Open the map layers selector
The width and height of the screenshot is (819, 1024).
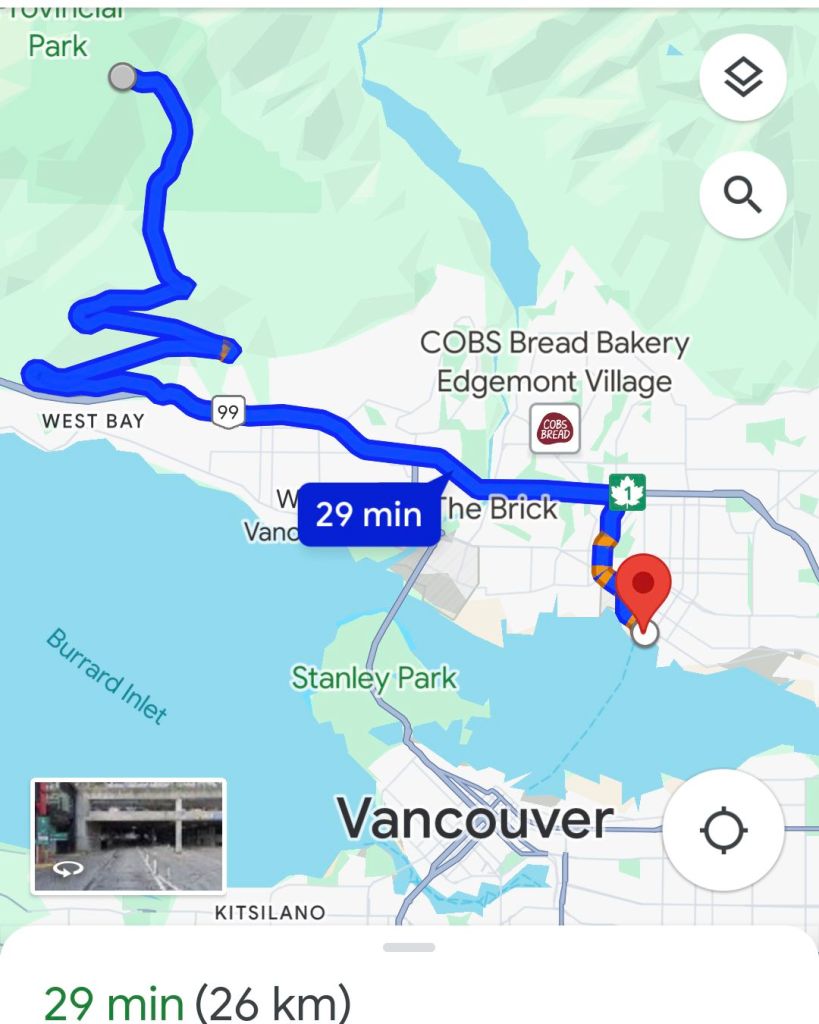(742, 78)
